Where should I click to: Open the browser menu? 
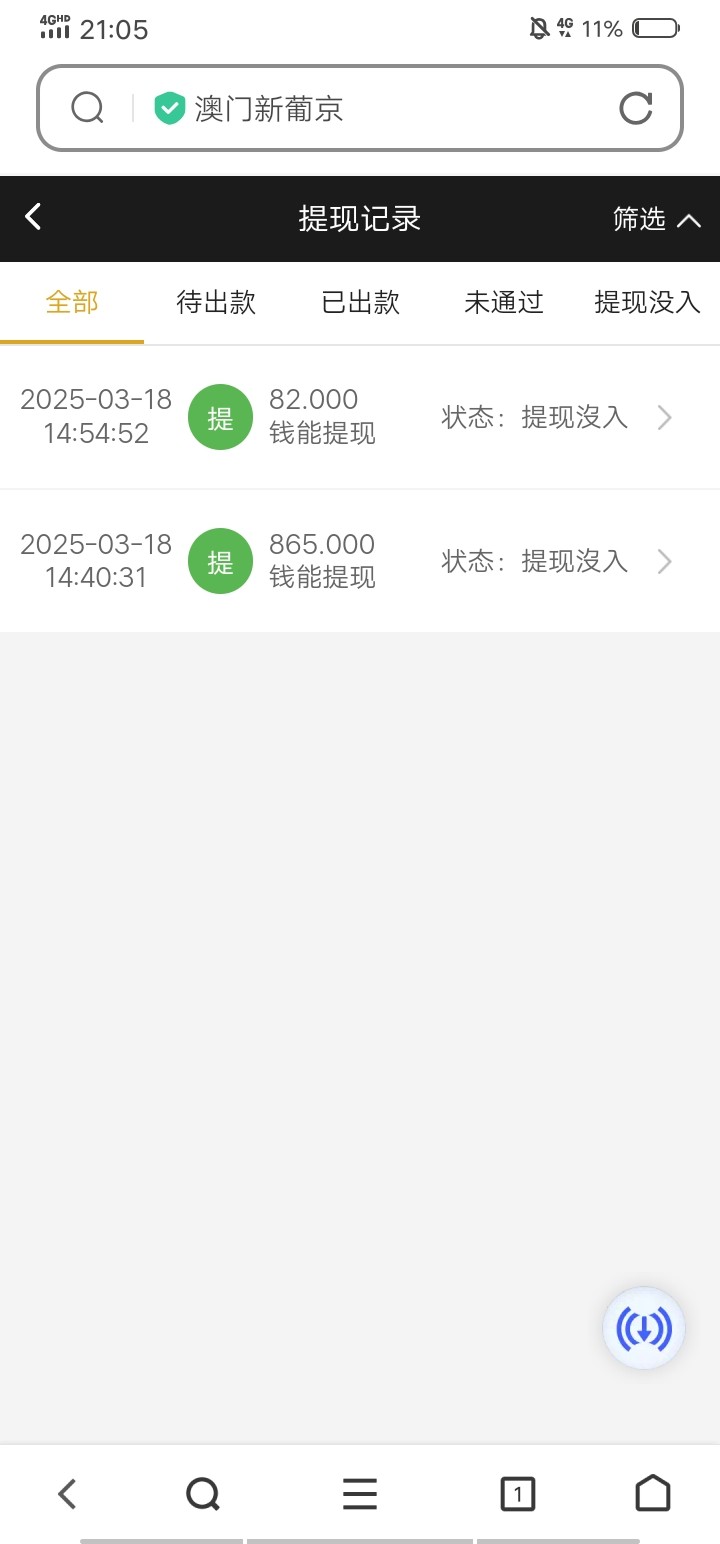tap(360, 1494)
